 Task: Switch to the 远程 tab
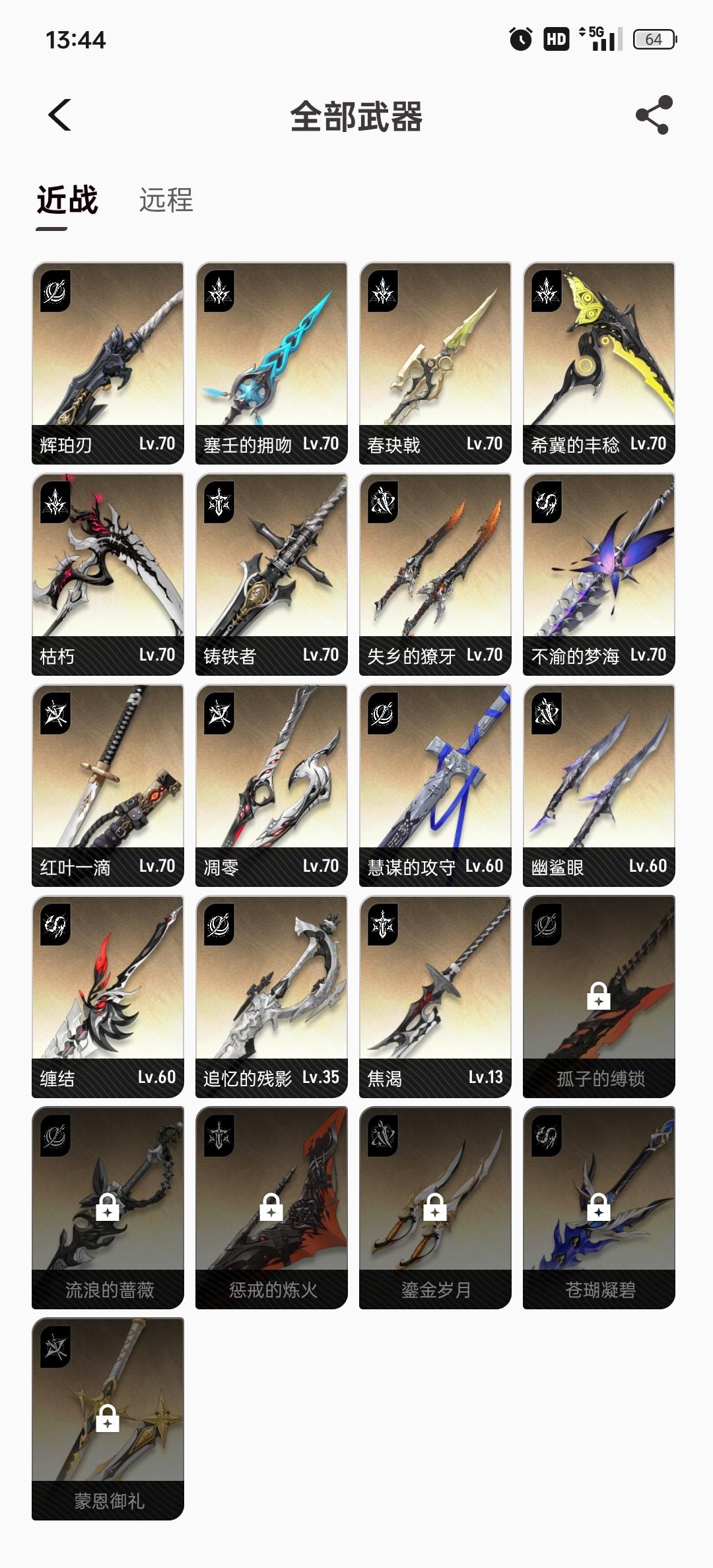click(166, 200)
